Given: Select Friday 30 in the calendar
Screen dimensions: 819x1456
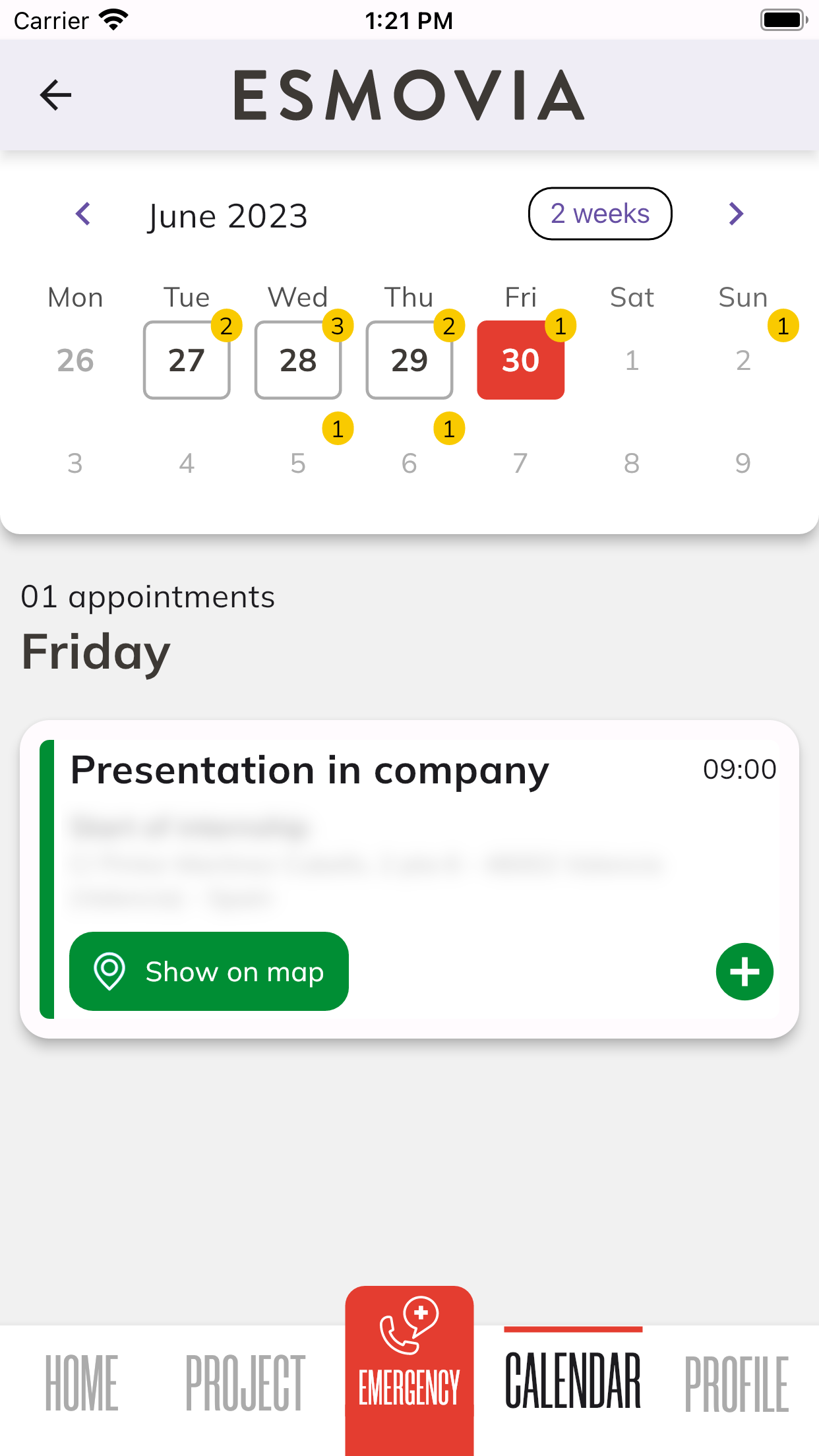Looking at the screenshot, I should (521, 360).
